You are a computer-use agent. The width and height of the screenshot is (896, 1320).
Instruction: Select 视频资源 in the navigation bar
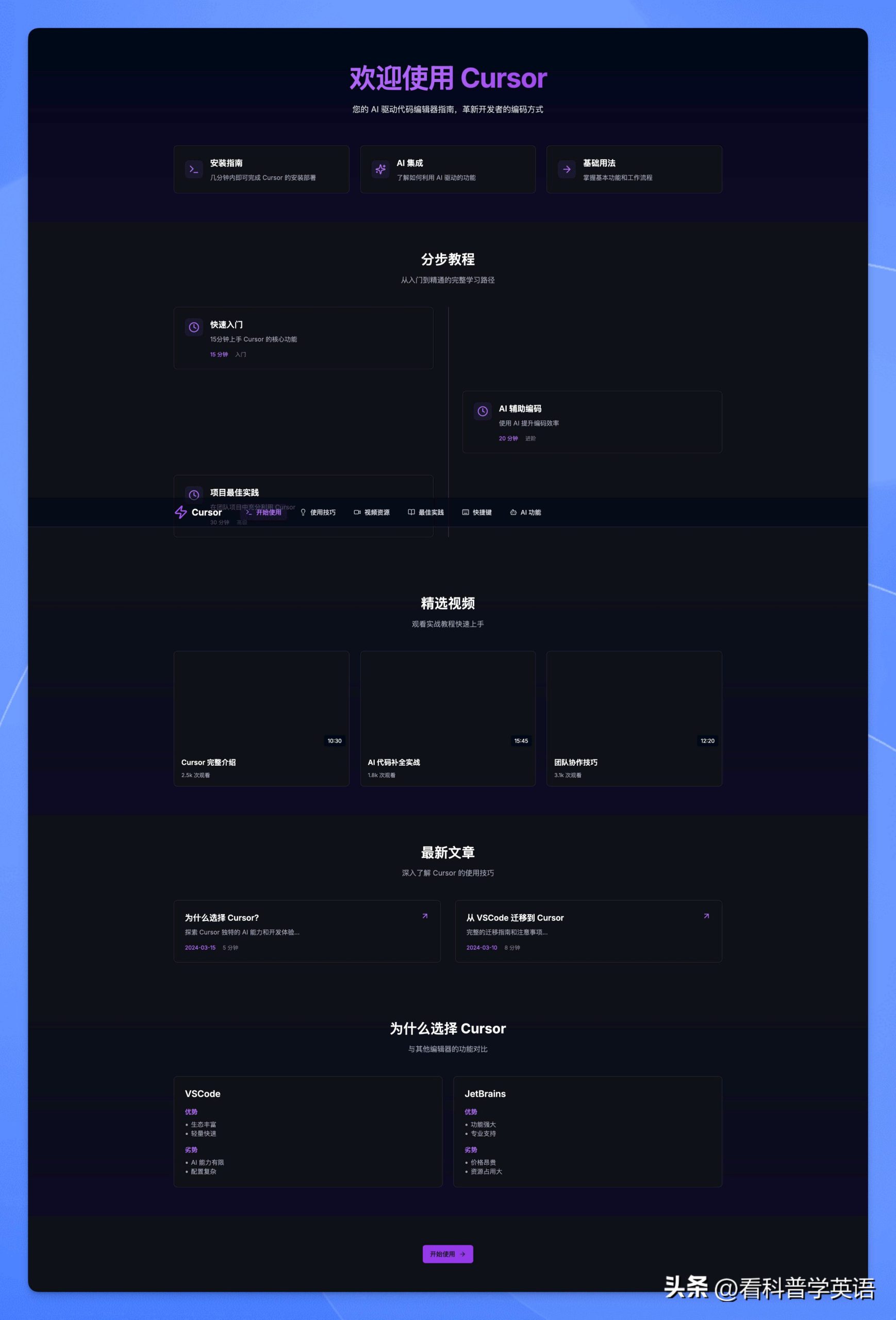coord(376,511)
